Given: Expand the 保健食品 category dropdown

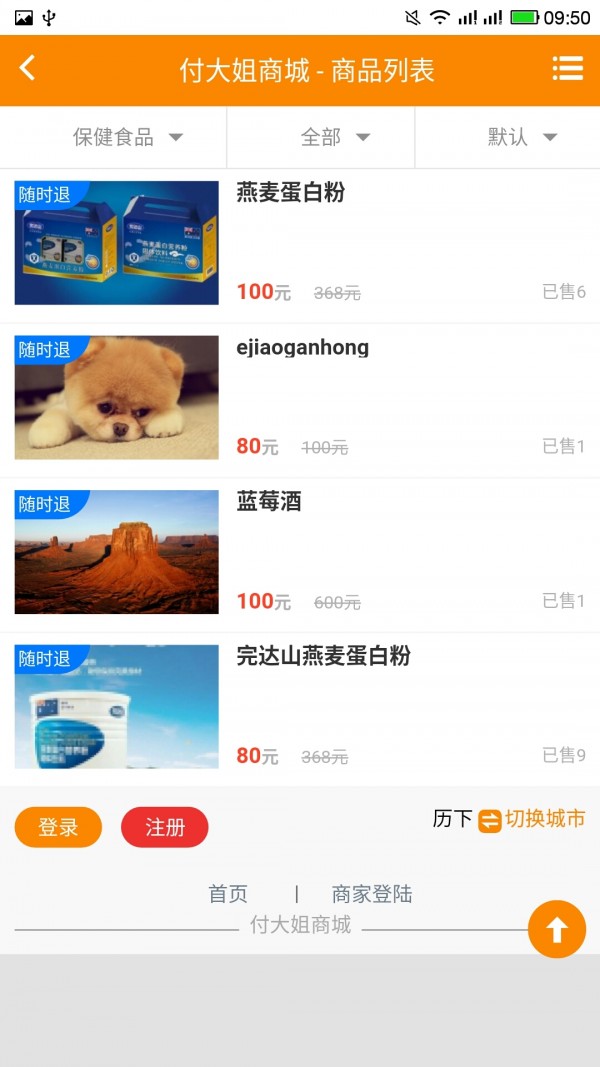Looking at the screenshot, I should [127, 137].
